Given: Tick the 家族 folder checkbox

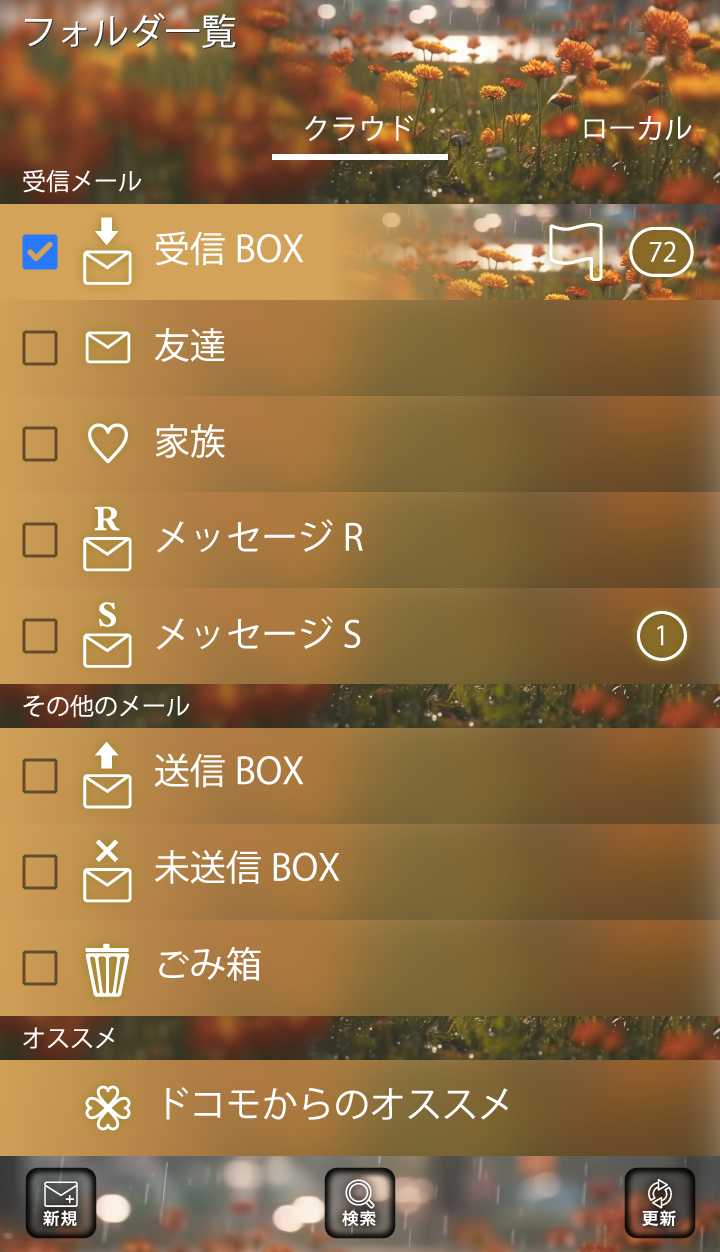Looking at the screenshot, I should point(40,444).
